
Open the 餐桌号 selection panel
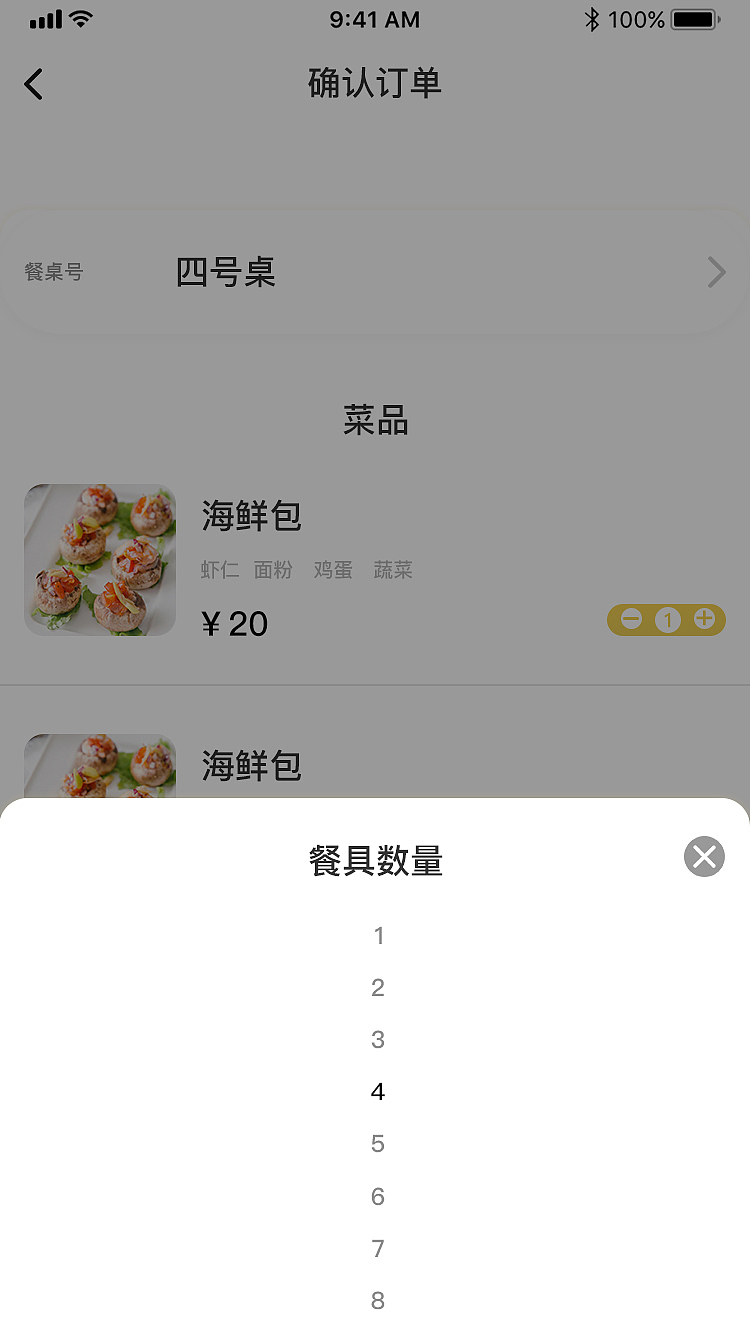coord(55,272)
